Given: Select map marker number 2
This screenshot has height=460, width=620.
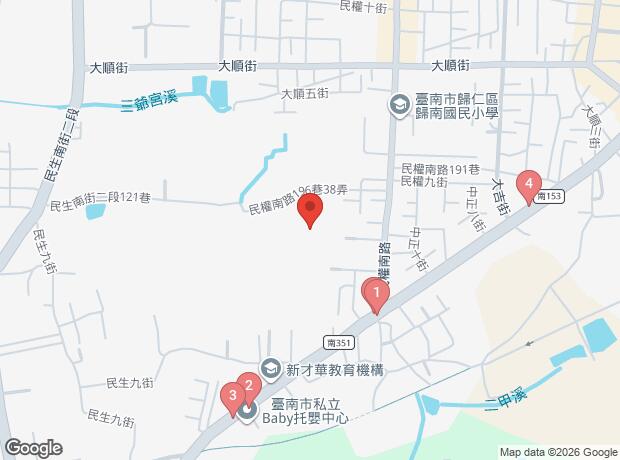Looking at the screenshot, I should 248,382.
